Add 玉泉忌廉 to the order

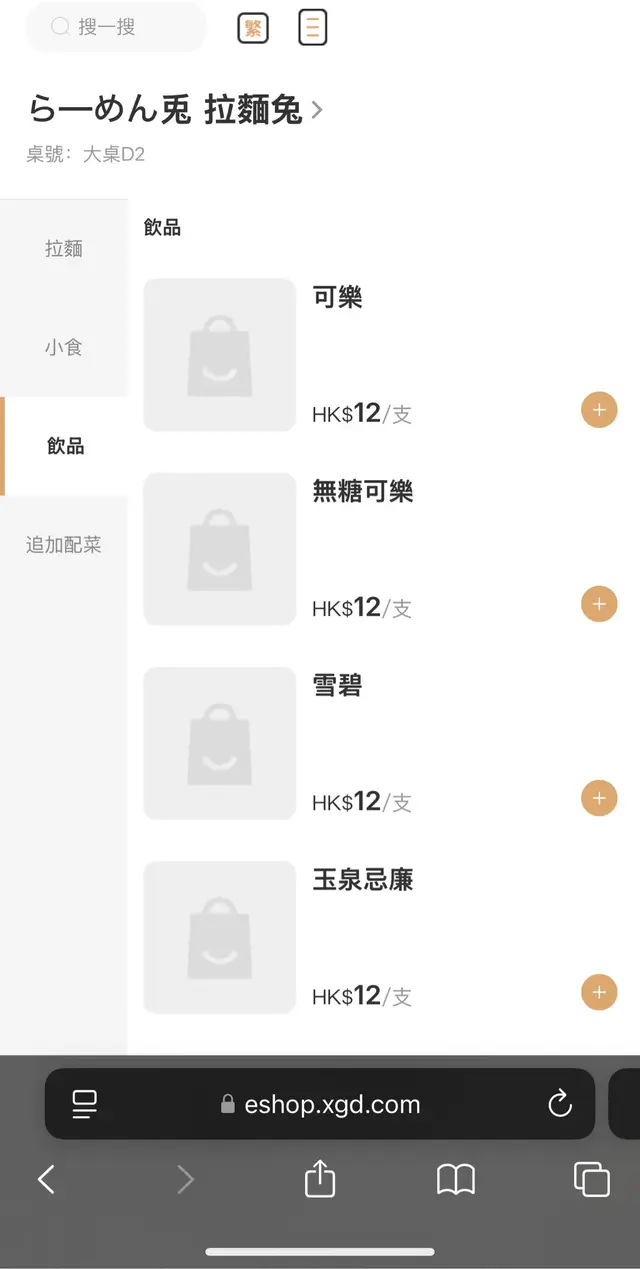pos(599,992)
